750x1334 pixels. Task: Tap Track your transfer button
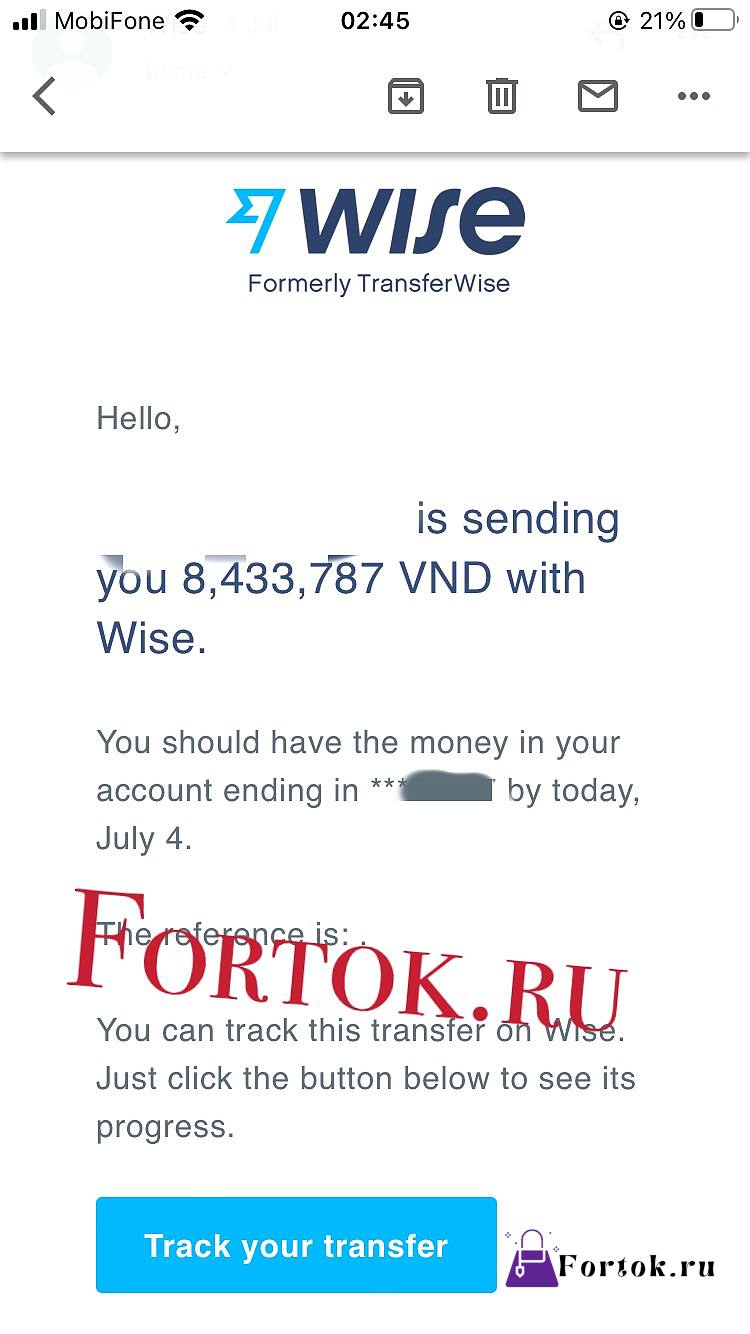click(296, 1245)
